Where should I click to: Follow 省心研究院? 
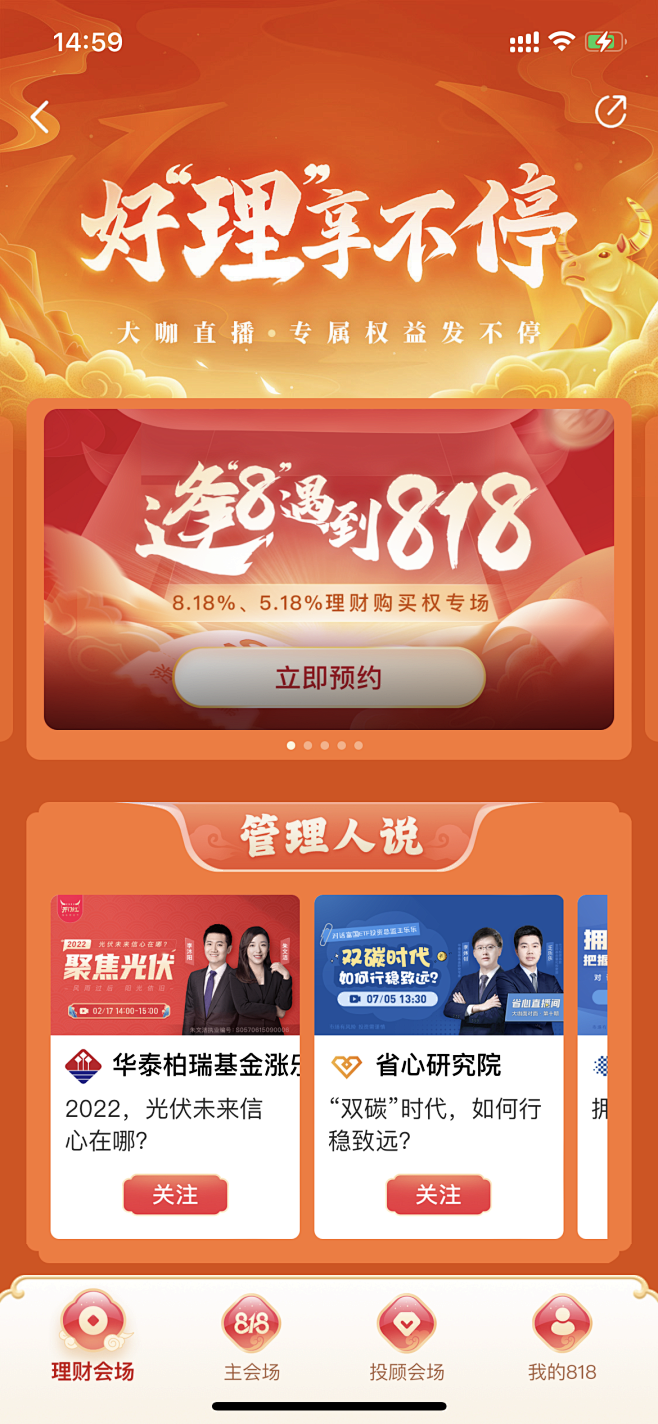coord(439,1194)
